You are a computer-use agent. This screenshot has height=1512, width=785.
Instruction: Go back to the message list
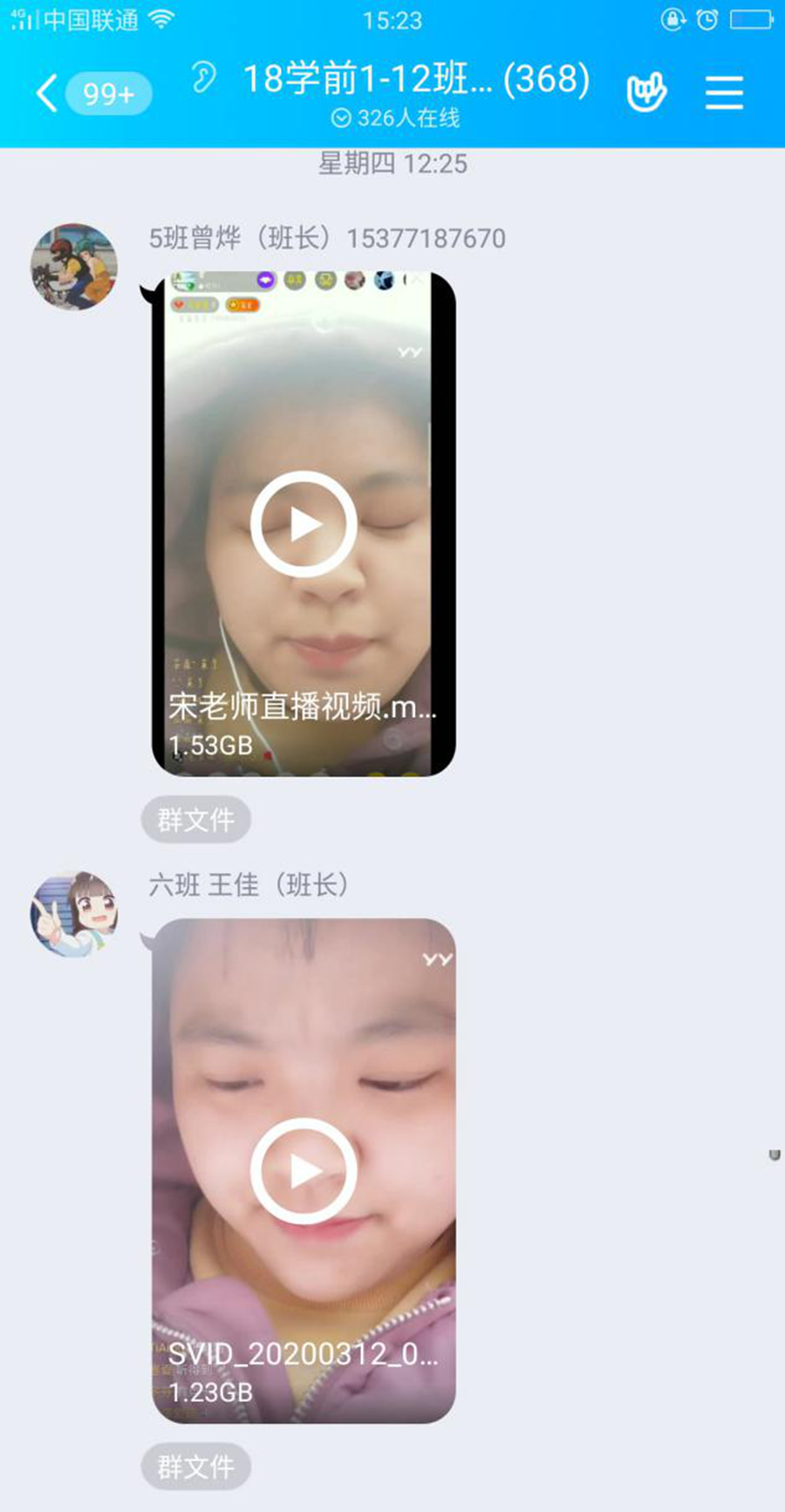pyautogui.click(x=50, y=93)
